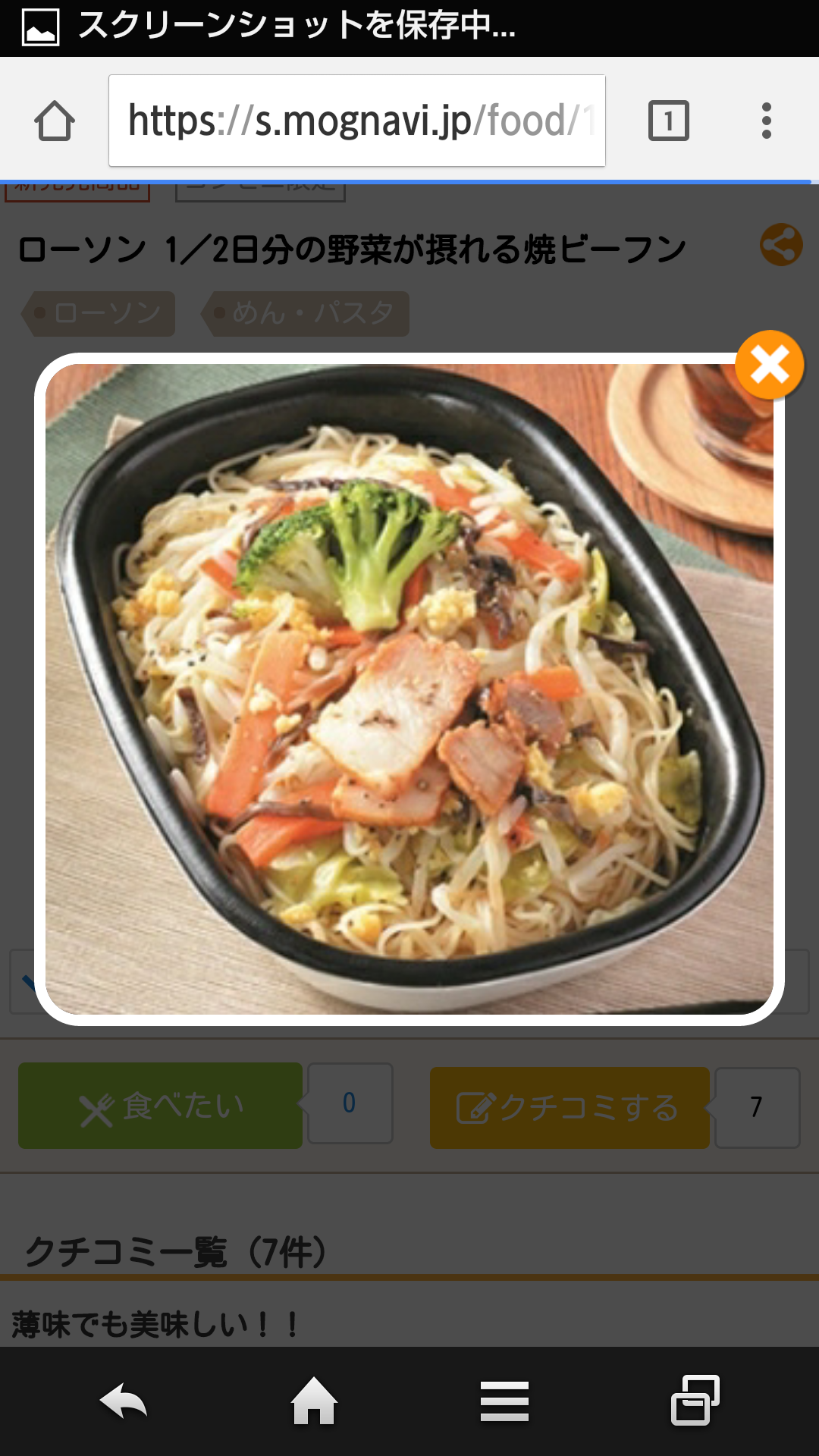Tap the browser home icon
The image size is (819, 1456).
(x=55, y=121)
